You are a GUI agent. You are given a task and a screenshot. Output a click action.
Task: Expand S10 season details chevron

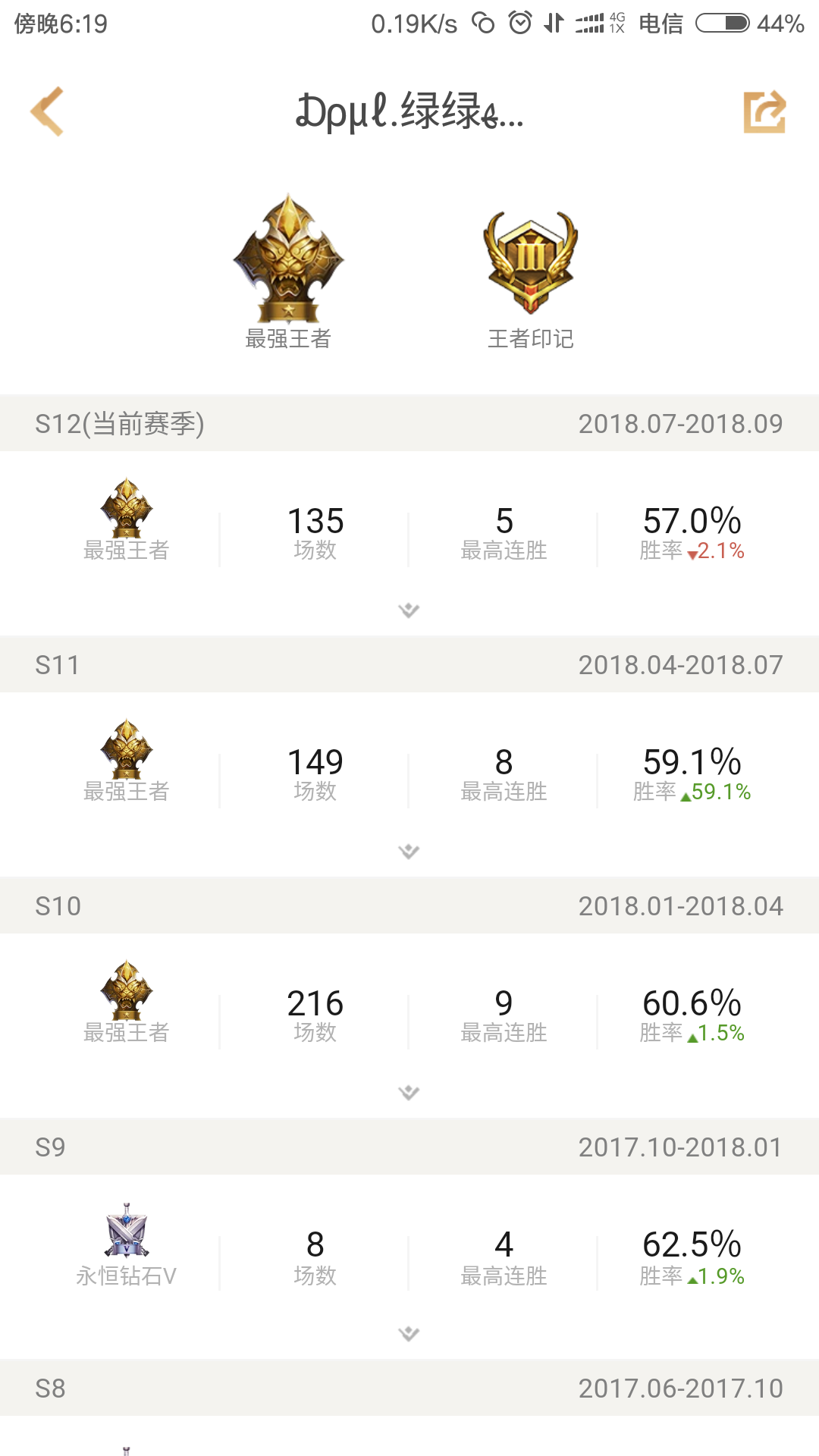click(x=409, y=1092)
